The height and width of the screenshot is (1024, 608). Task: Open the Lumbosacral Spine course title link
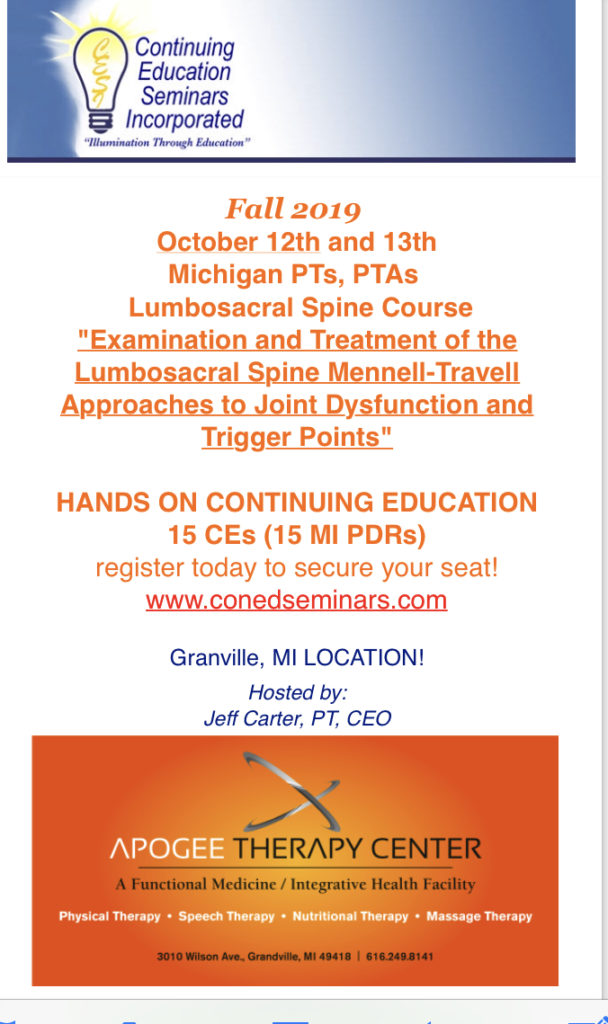tap(297, 389)
